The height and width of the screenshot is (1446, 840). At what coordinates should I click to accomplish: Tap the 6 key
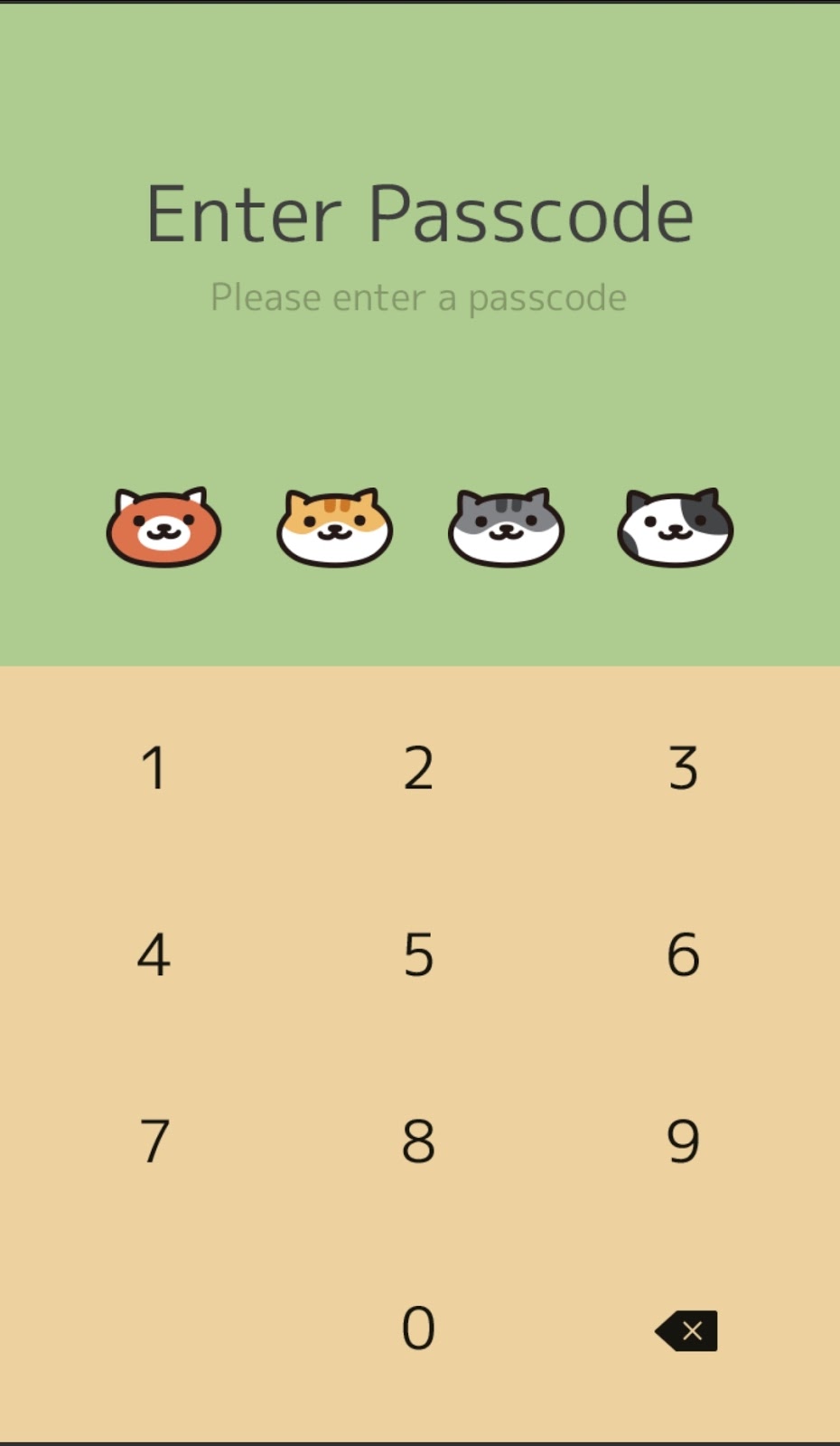683,954
